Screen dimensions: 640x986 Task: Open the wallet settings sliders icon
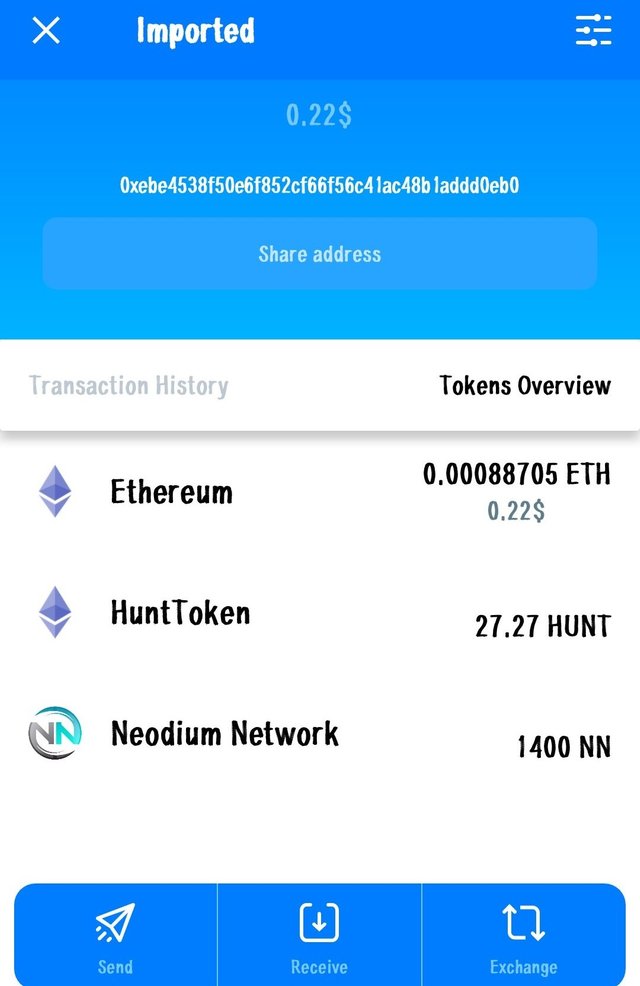[593, 31]
